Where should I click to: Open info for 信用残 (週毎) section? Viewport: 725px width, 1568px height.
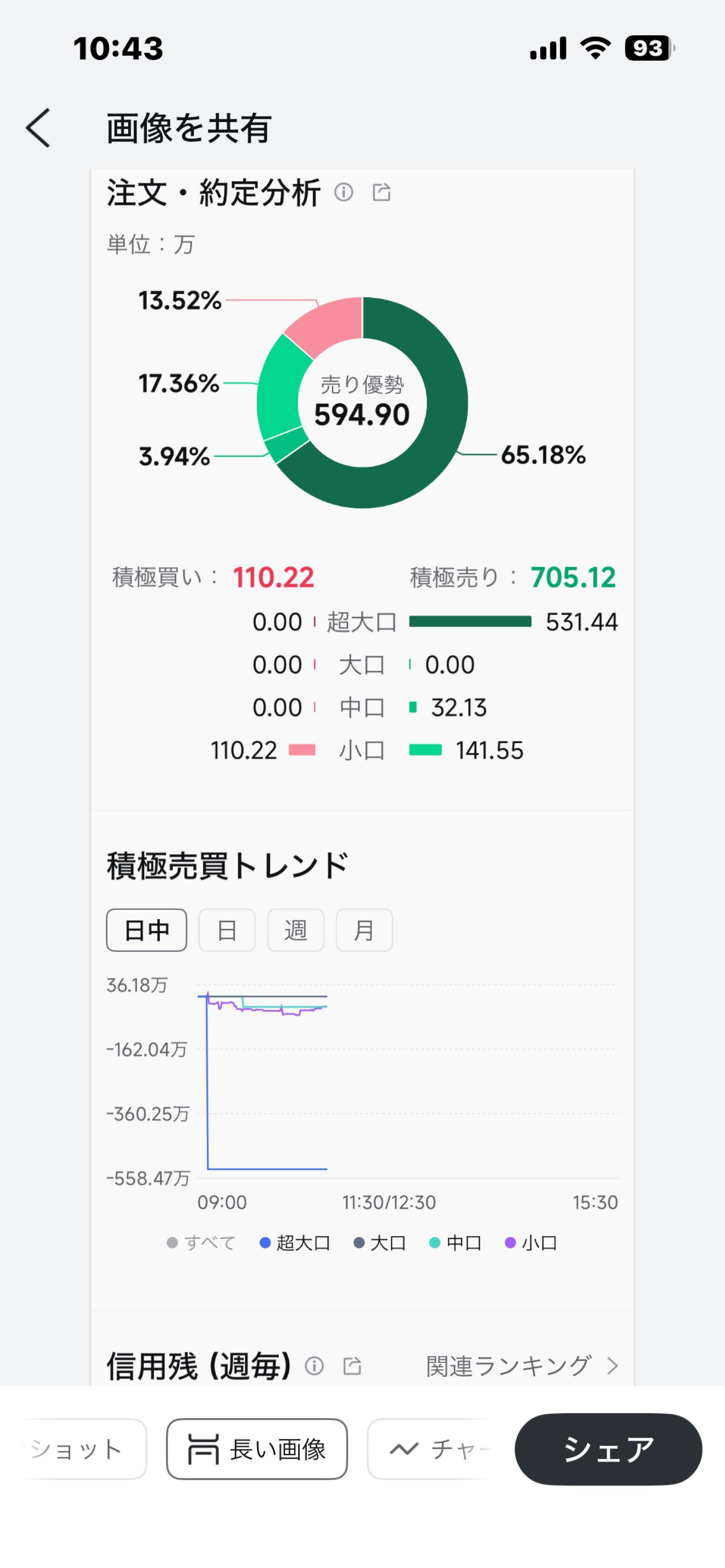coord(314,1365)
